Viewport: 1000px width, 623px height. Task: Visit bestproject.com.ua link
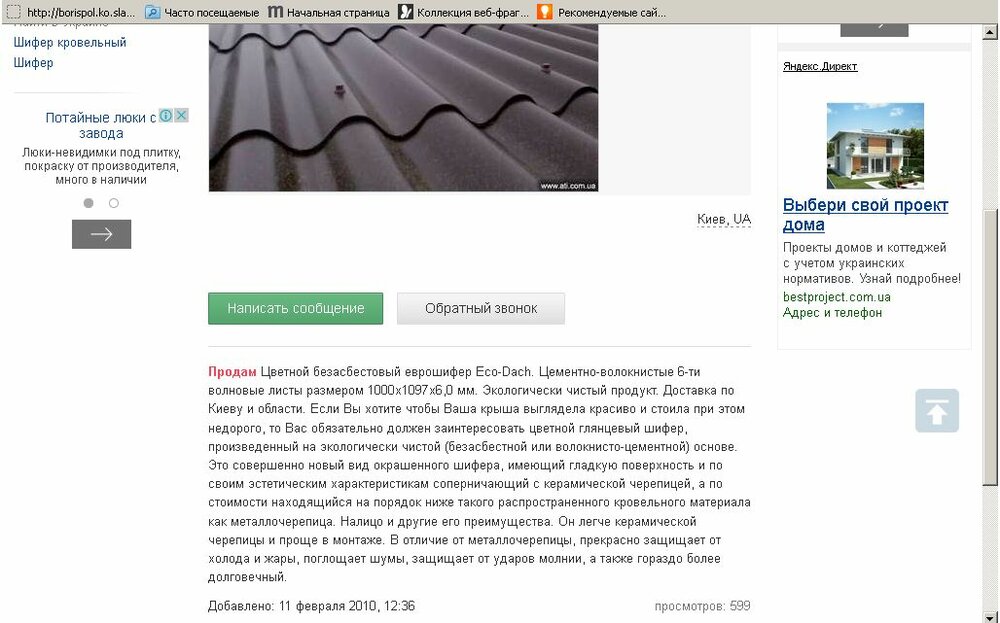click(x=836, y=297)
